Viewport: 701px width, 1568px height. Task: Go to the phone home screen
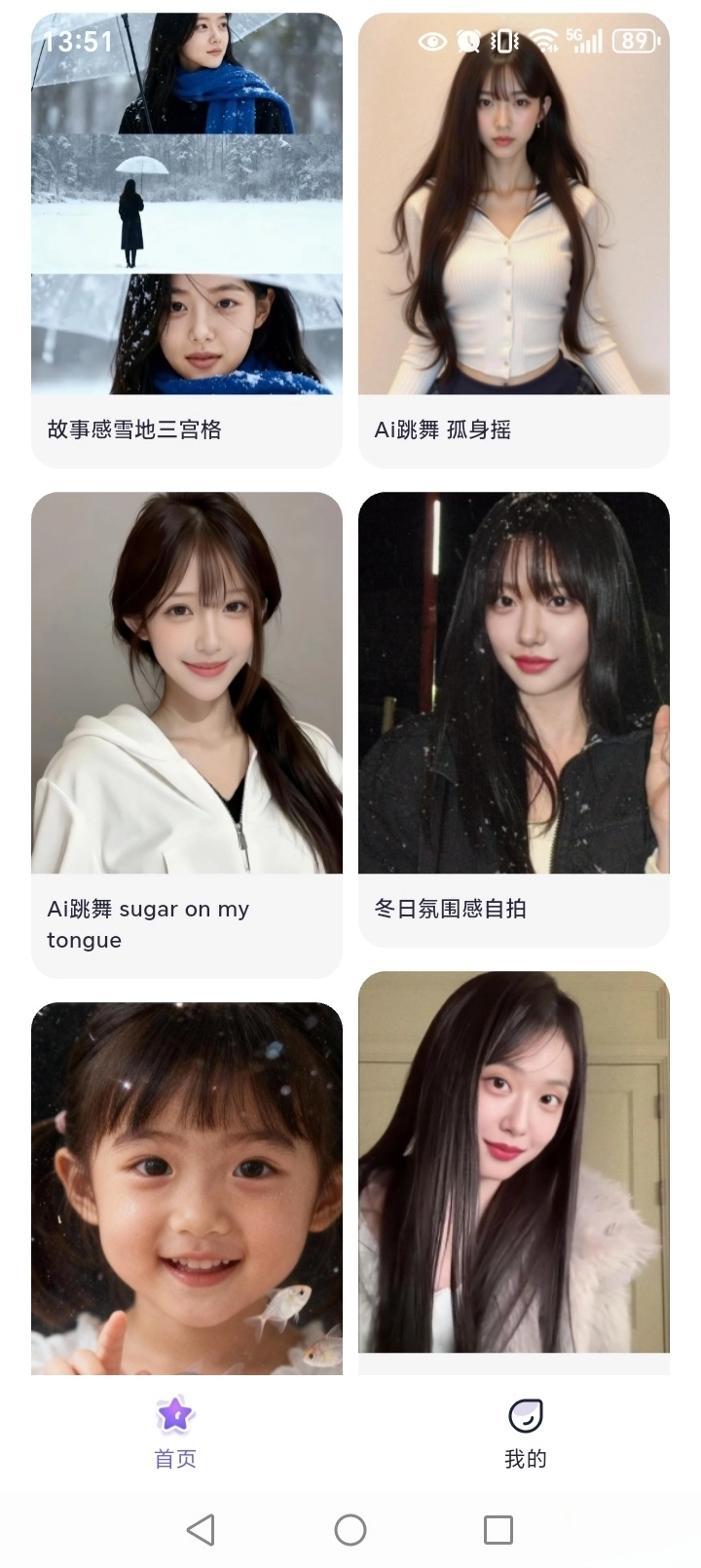[x=350, y=1529]
